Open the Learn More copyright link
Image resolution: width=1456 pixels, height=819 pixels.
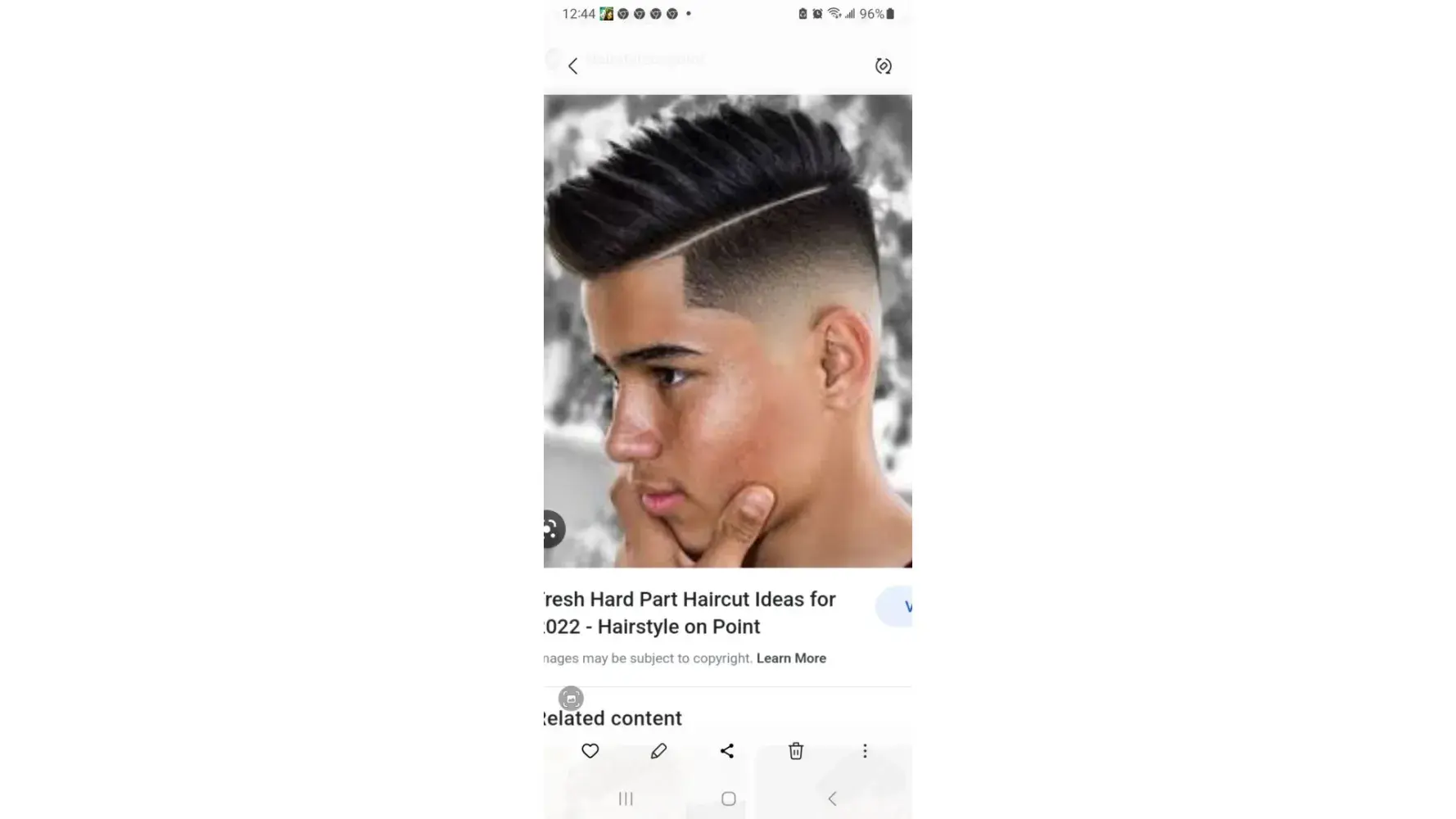point(791,658)
